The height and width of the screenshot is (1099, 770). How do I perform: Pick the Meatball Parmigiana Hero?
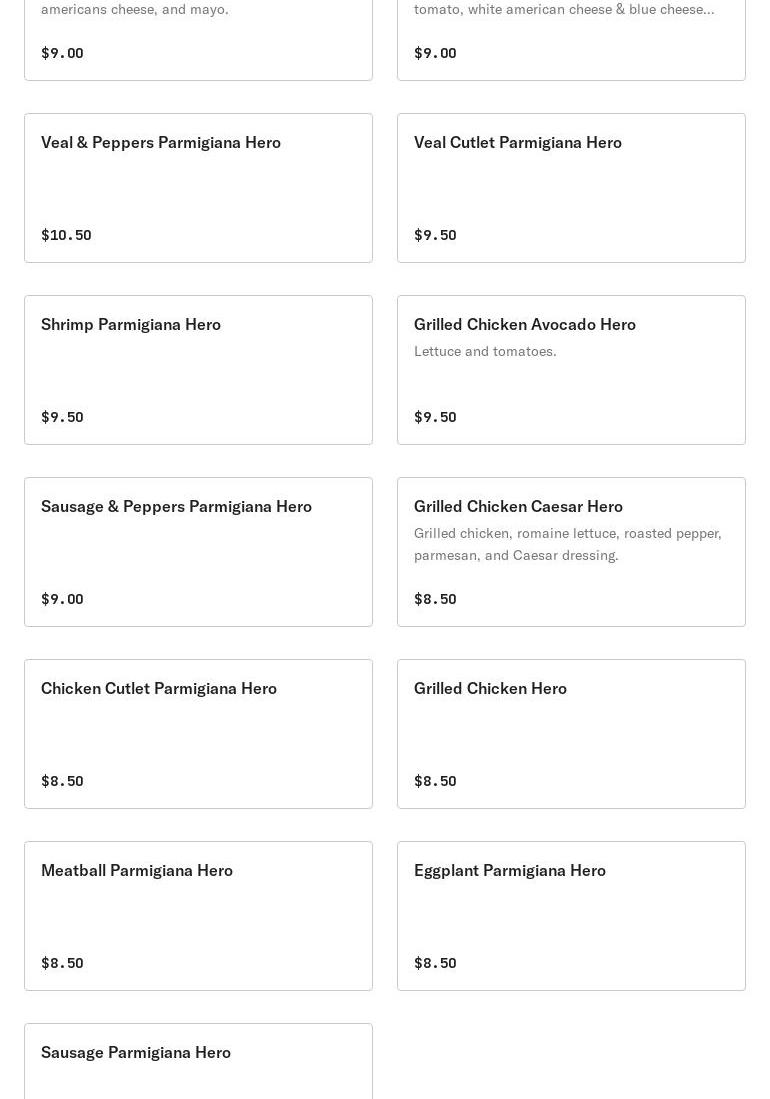pos(198,916)
